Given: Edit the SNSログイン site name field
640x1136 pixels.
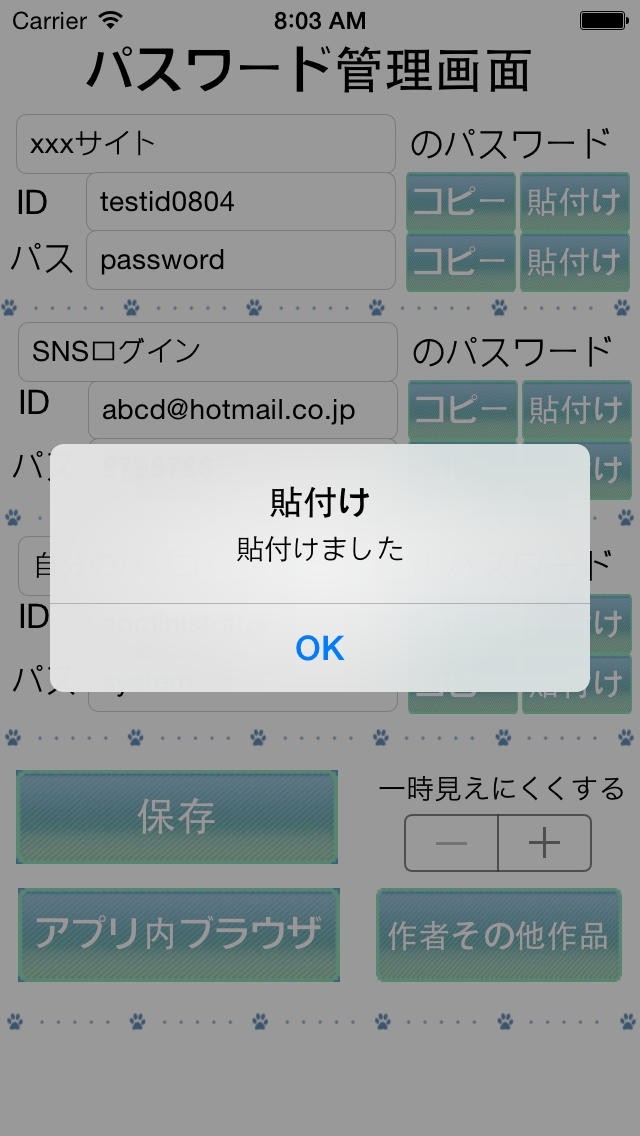Looking at the screenshot, I should pyautogui.click(x=208, y=351).
